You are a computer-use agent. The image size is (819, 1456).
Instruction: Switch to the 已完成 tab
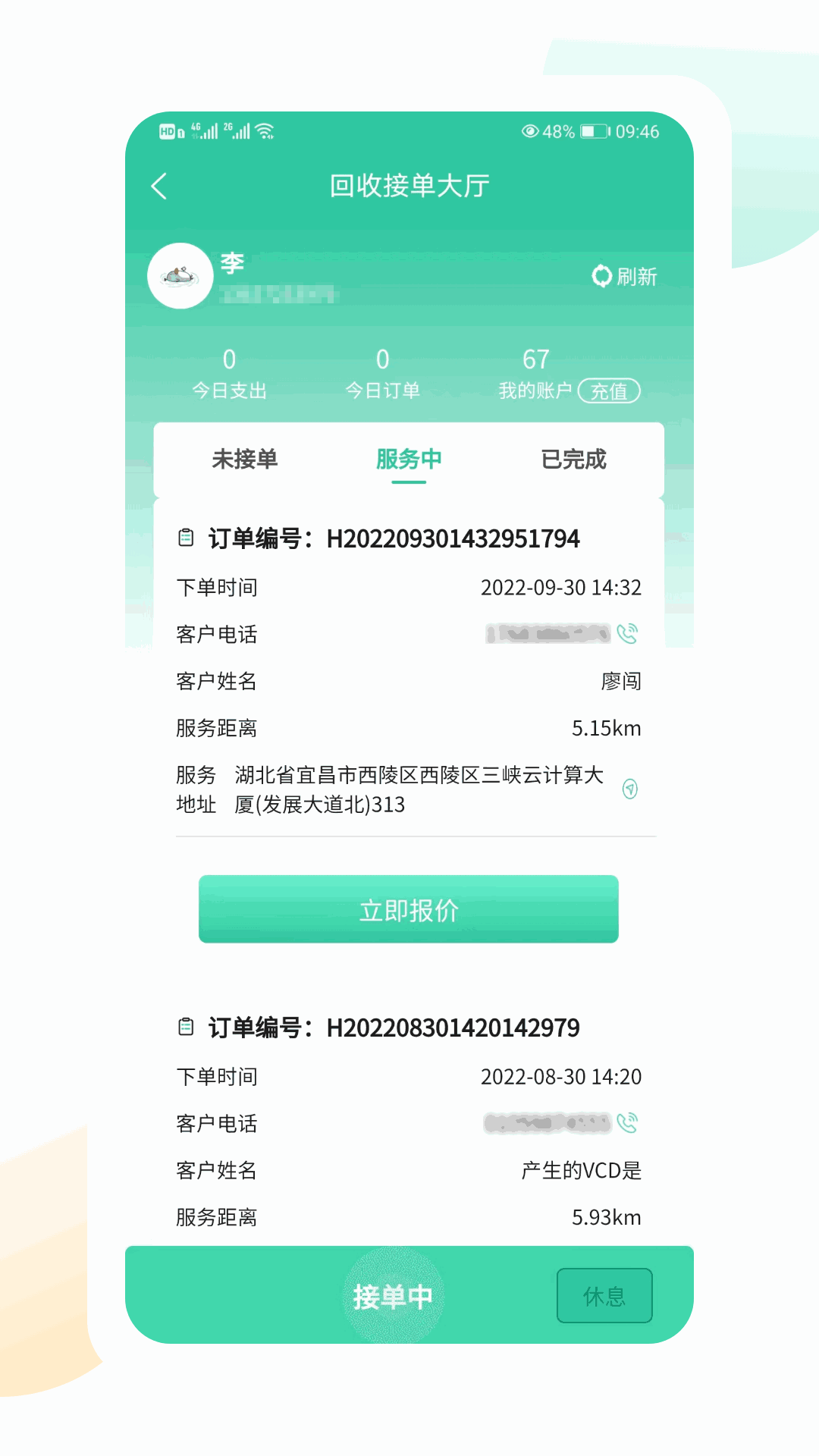(x=574, y=460)
